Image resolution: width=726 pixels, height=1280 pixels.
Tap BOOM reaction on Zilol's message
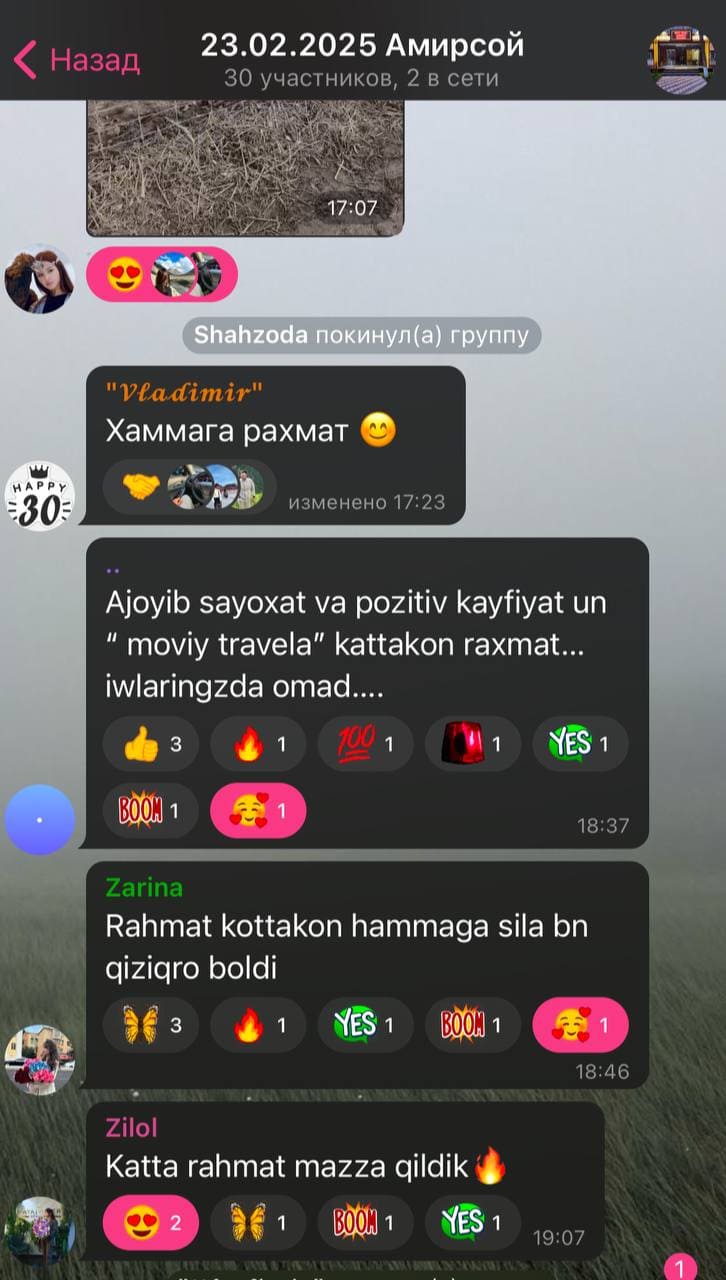tap(364, 1222)
